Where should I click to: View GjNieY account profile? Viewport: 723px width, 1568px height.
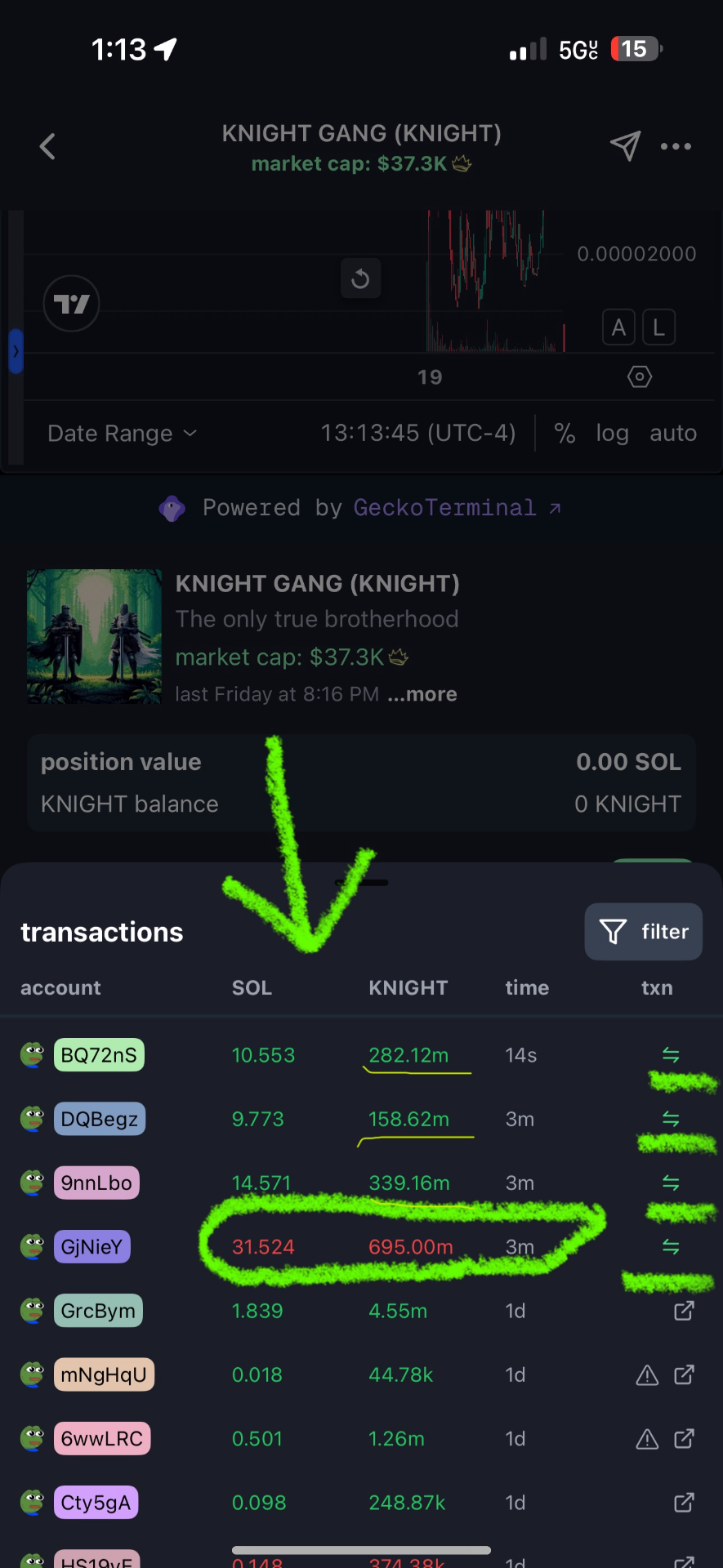coord(91,1247)
